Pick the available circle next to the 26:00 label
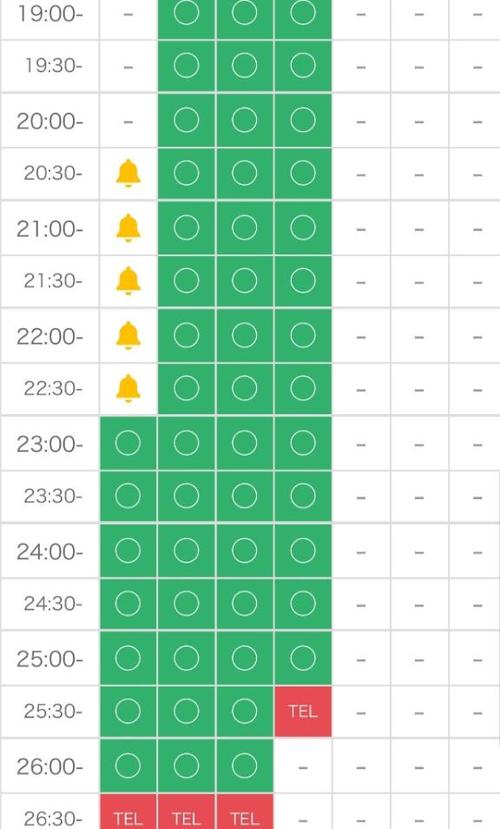Image resolution: width=500 pixels, height=829 pixels. tap(128, 765)
